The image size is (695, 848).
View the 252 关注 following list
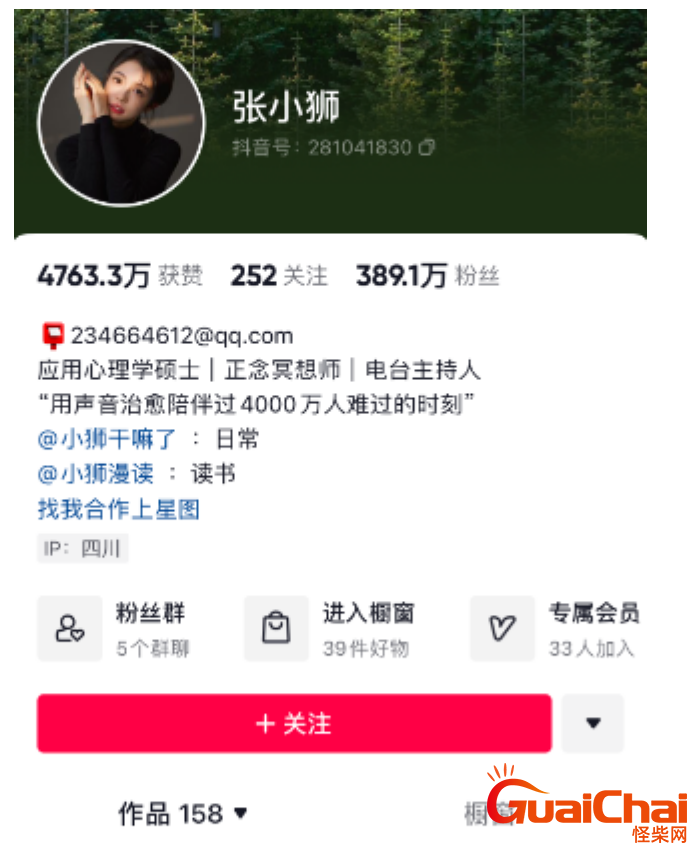279,276
